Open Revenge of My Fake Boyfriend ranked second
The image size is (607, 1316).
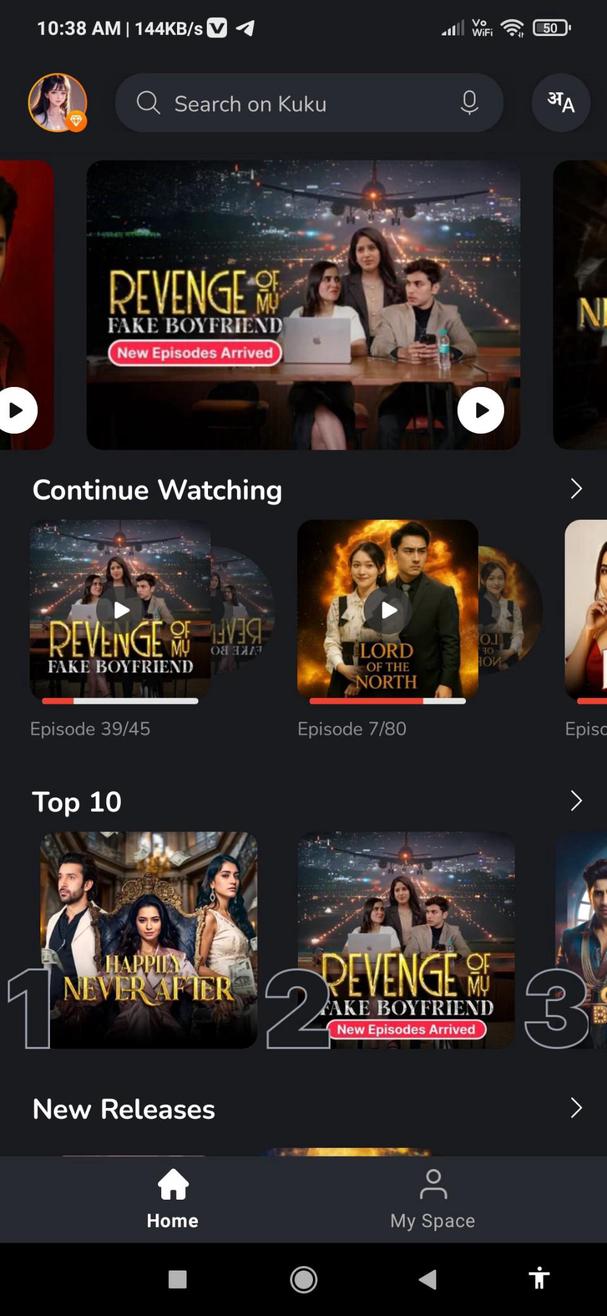pyautogui.click(x=406, y=940)
